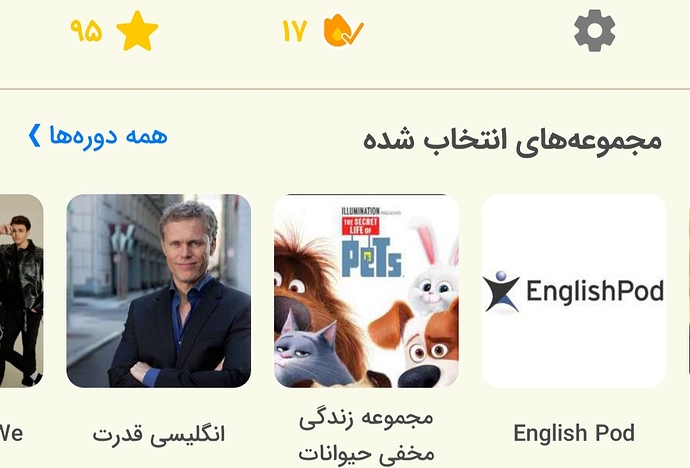This screenshot has width=690, height=468.
Task: Open the انگلیسی قدرت course
Action: [159, 291]
